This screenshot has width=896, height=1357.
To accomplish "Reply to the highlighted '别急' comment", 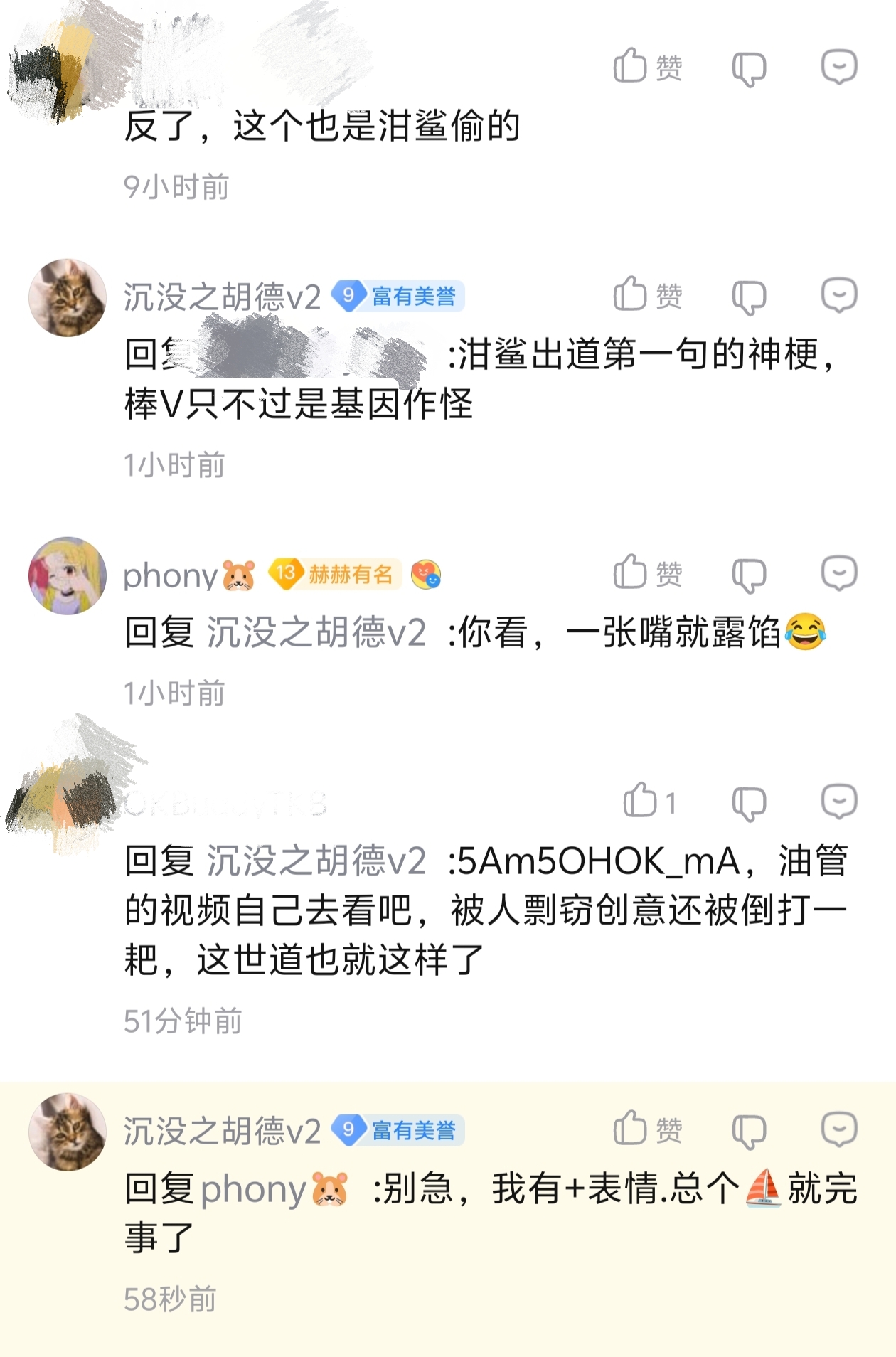I will click(839, 1129).
